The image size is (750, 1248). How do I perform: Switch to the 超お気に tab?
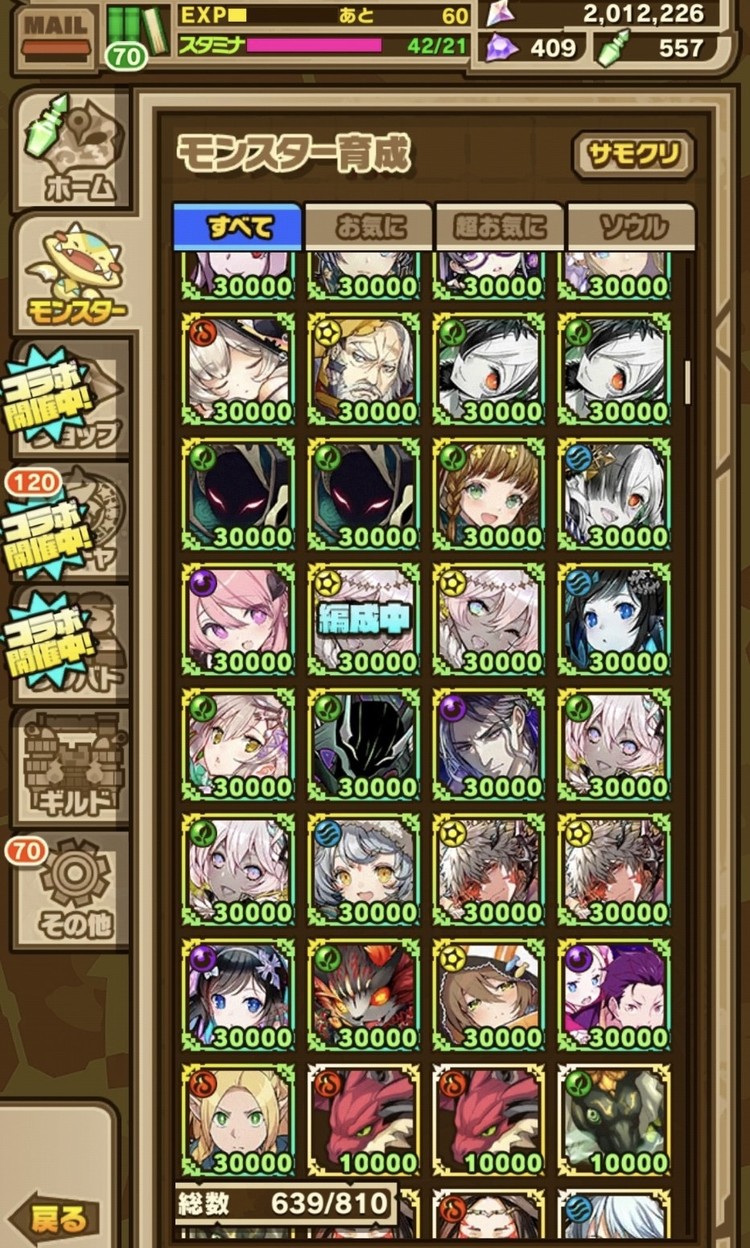click(x=499, y=228)
